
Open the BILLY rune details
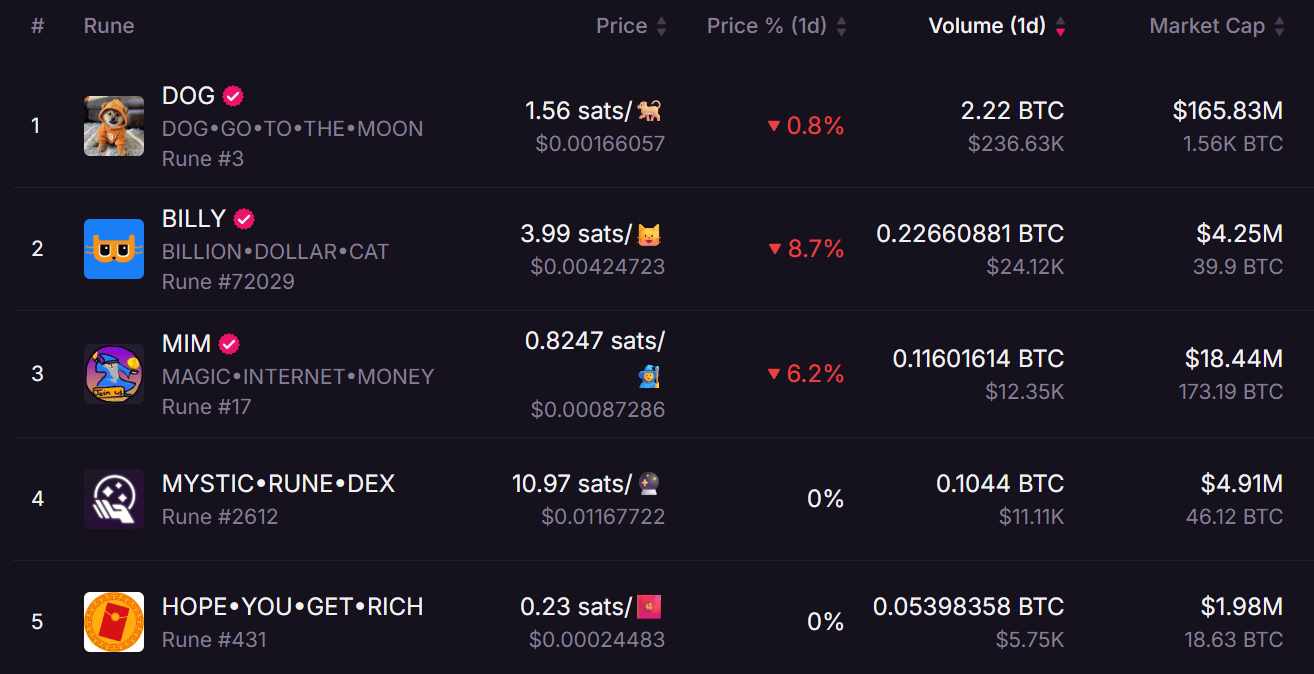[x=194, y=219]
